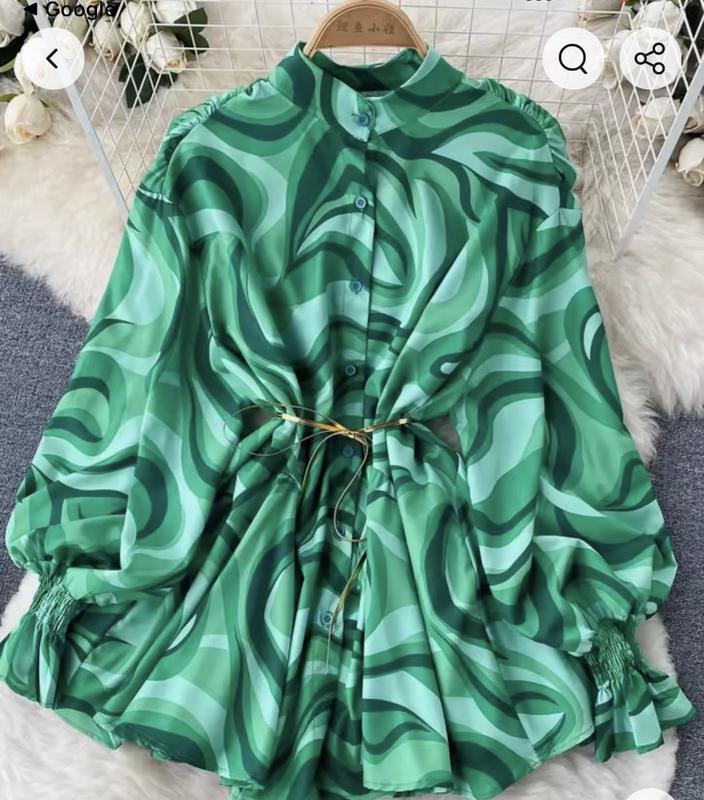704x800 pixels.
Task: Open the green dress product photo
Action: point(350,420)
